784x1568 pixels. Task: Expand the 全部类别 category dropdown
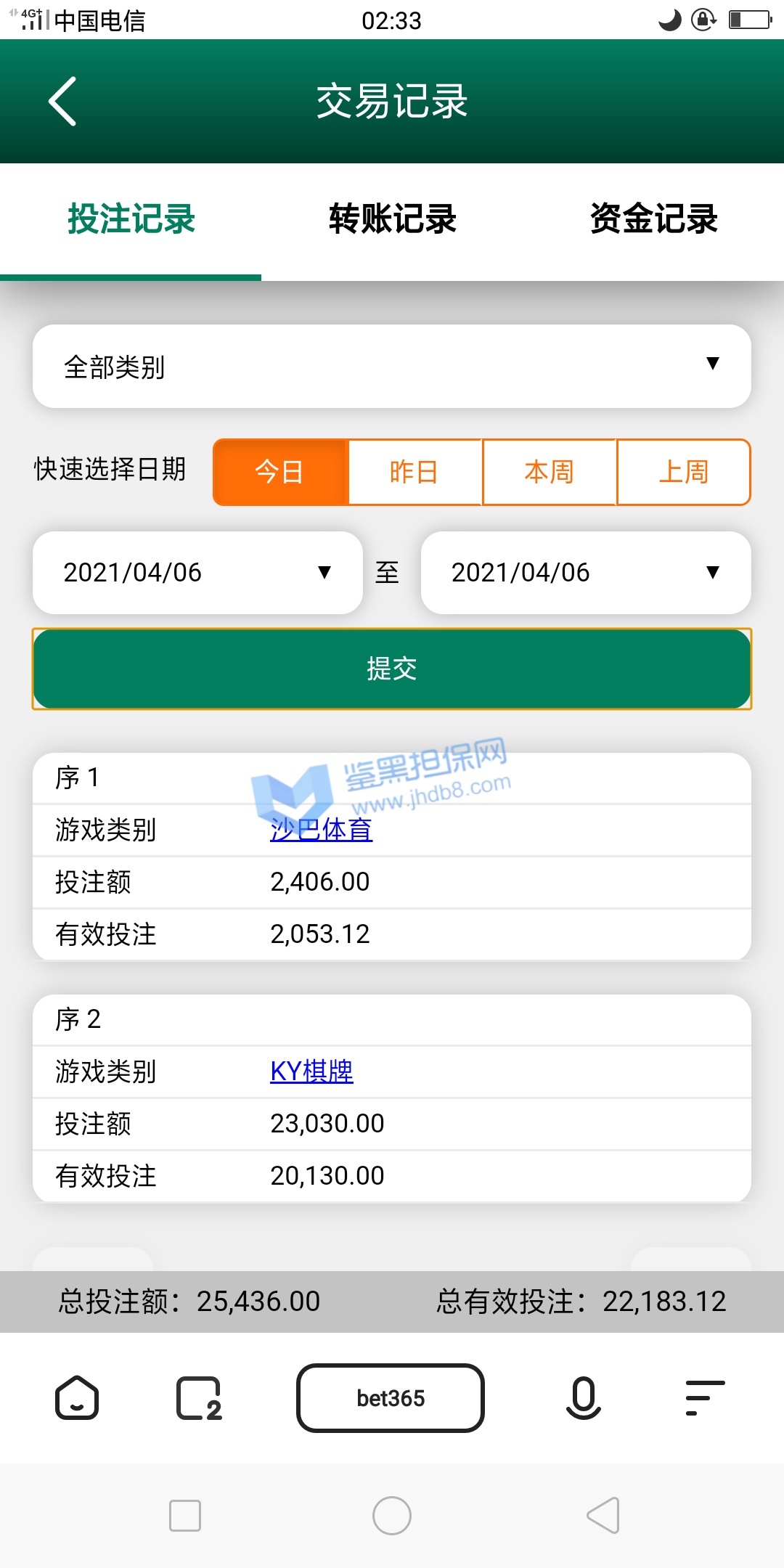coord(392,367)
